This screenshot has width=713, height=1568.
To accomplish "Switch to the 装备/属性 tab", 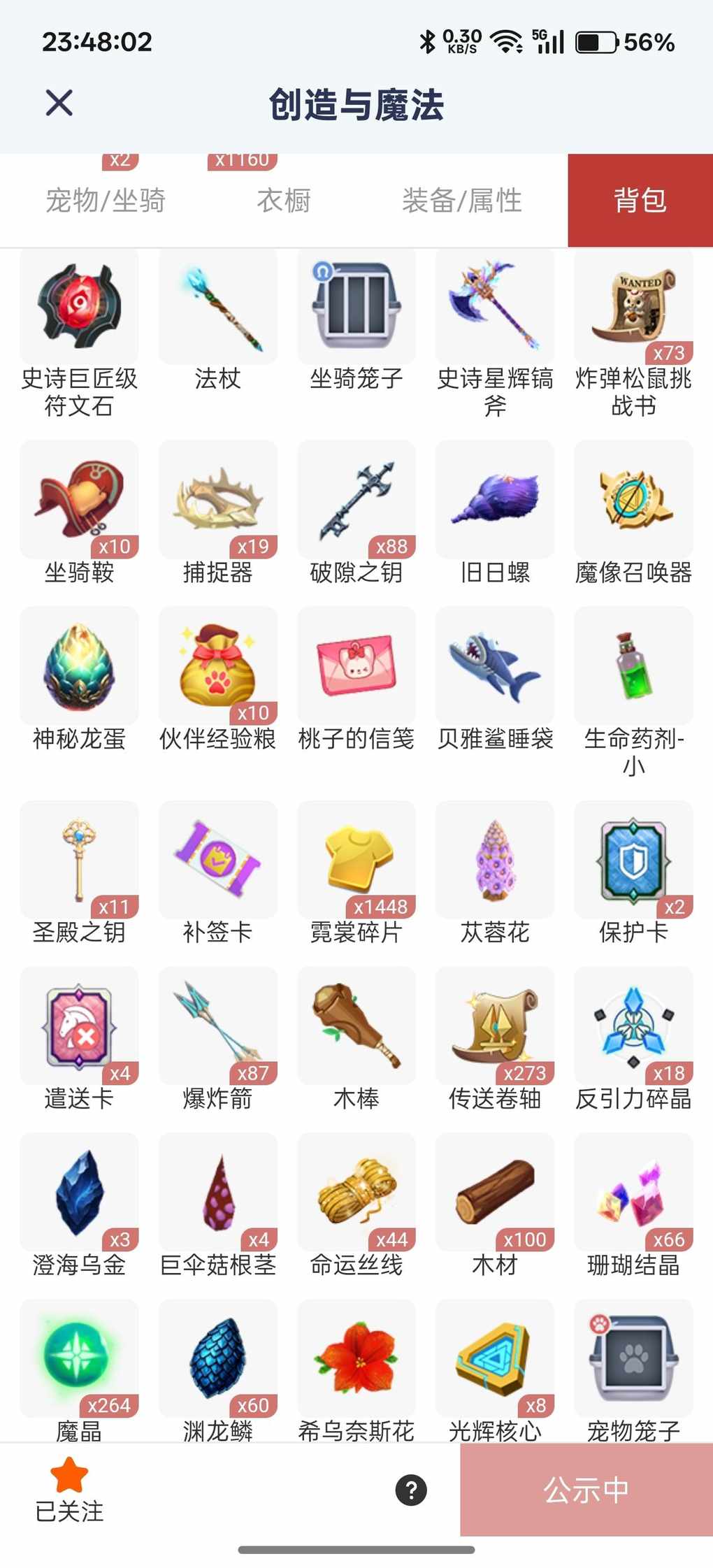I will tap(462, 201).
